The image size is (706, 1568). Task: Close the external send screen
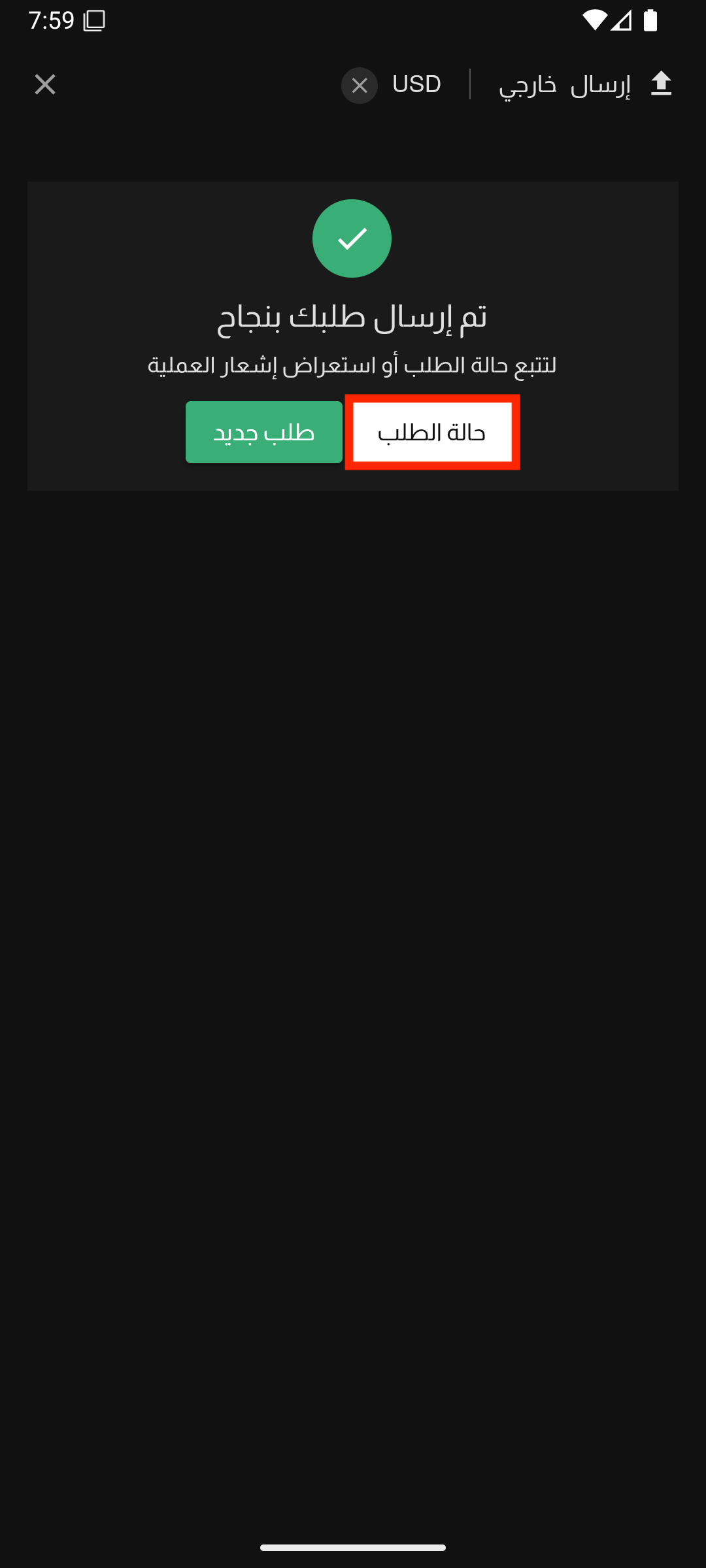pyautogui.click(x=45, y=84)
